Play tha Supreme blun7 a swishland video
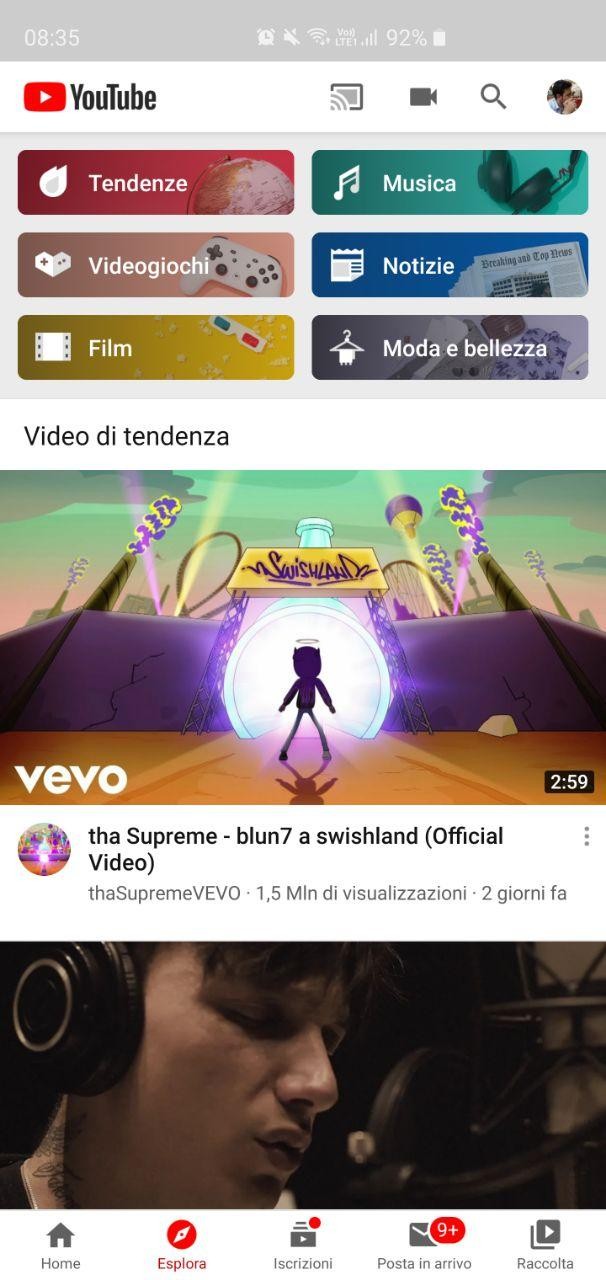The height and width of the screenshot is (1280, 606). (x=303, y=637)
